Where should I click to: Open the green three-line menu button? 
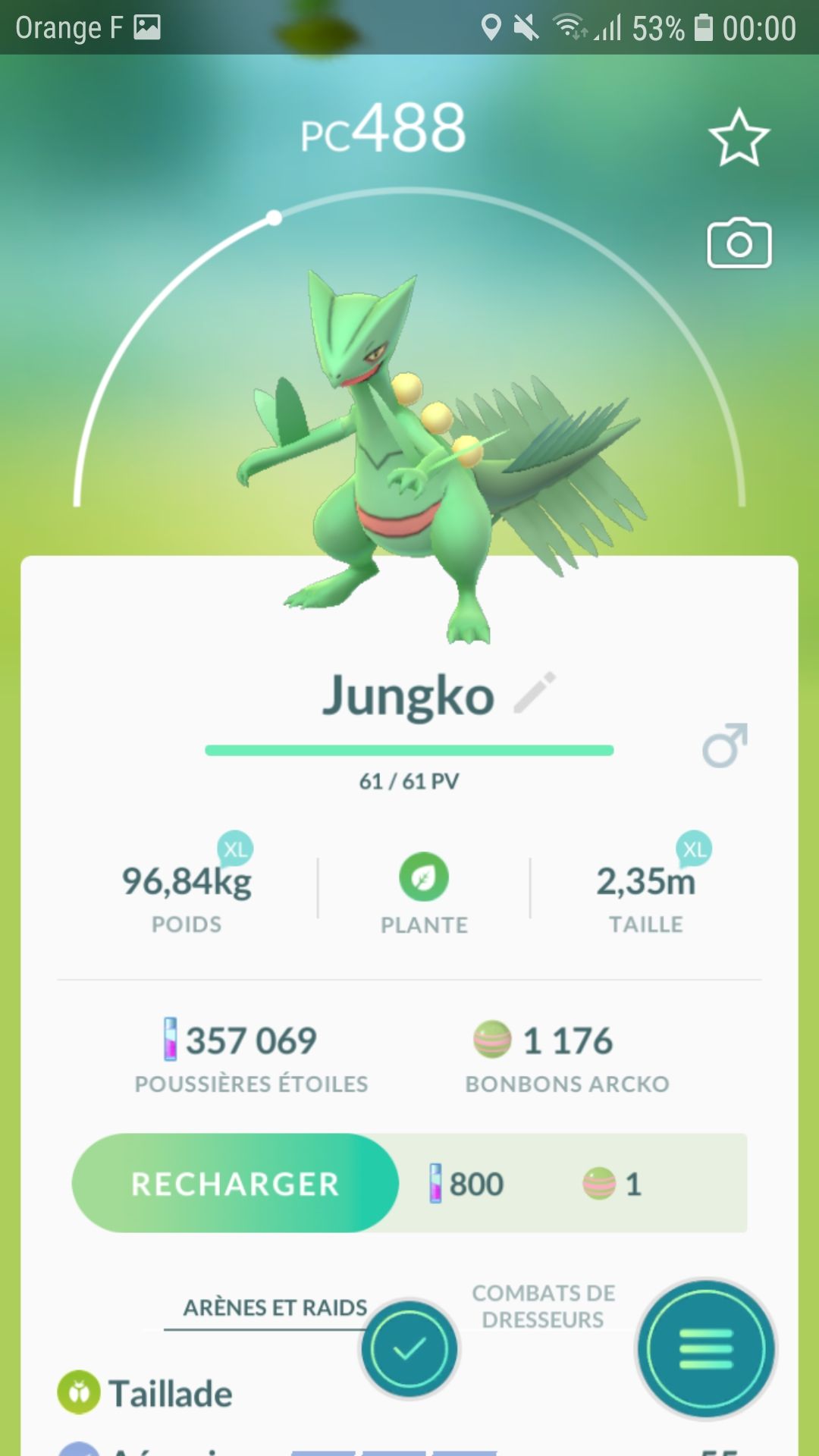[706, 1349]
